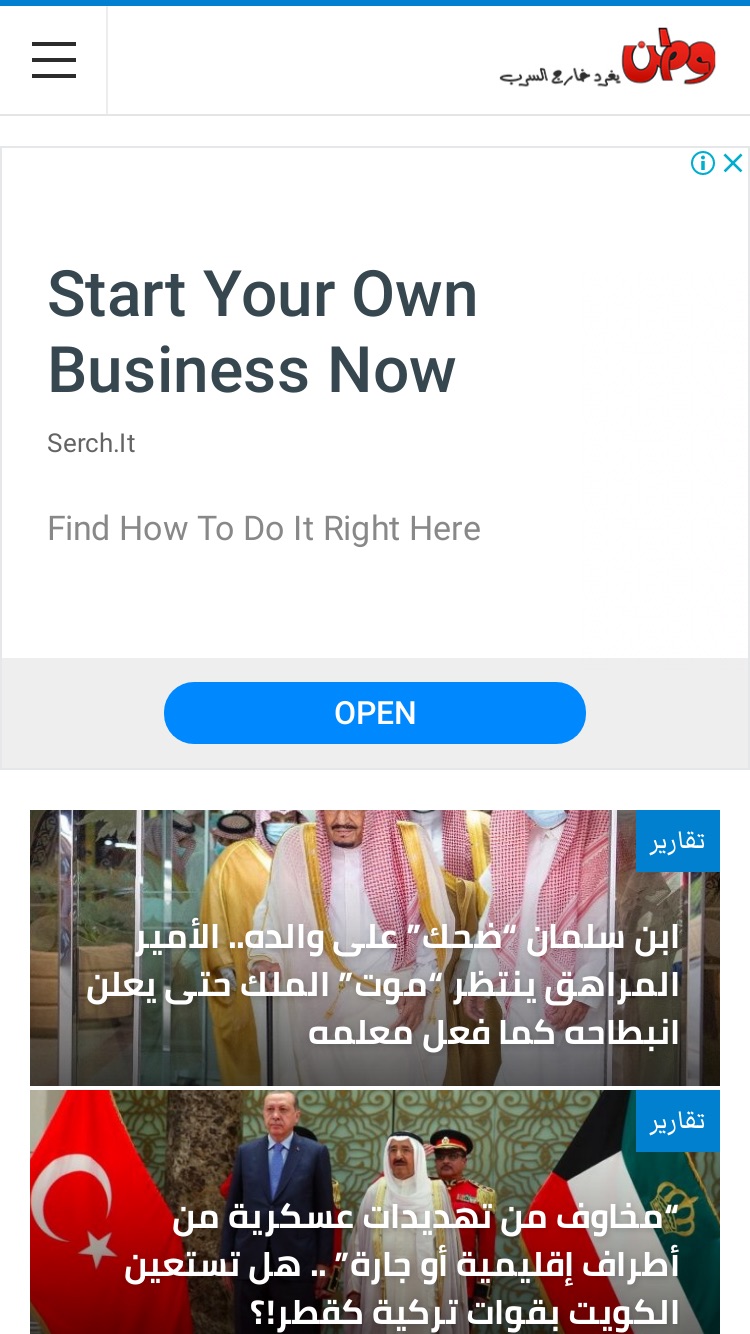The image size is (750, 1334).
Task: Open the hamburger menu
Action: coord(54,60)
